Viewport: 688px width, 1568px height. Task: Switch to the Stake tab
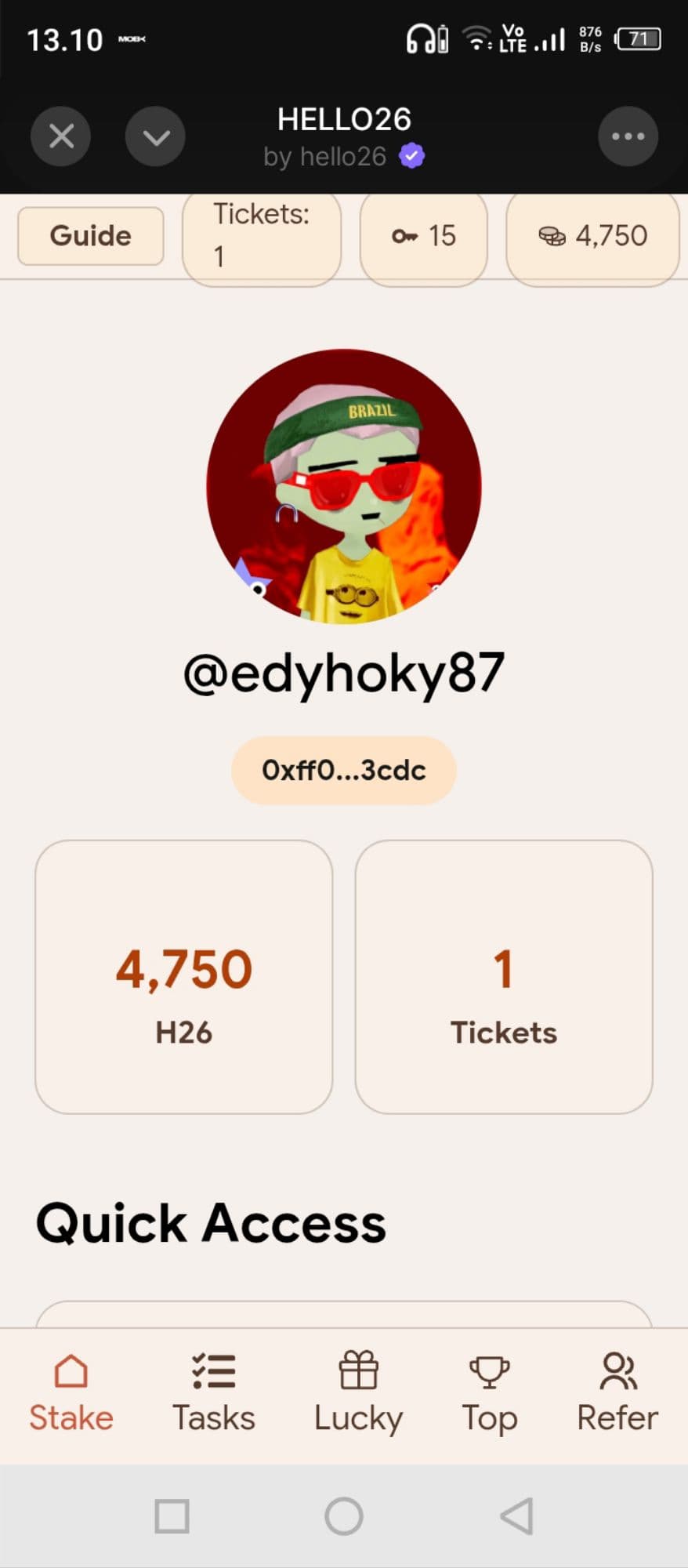(x=71, y=1394)
